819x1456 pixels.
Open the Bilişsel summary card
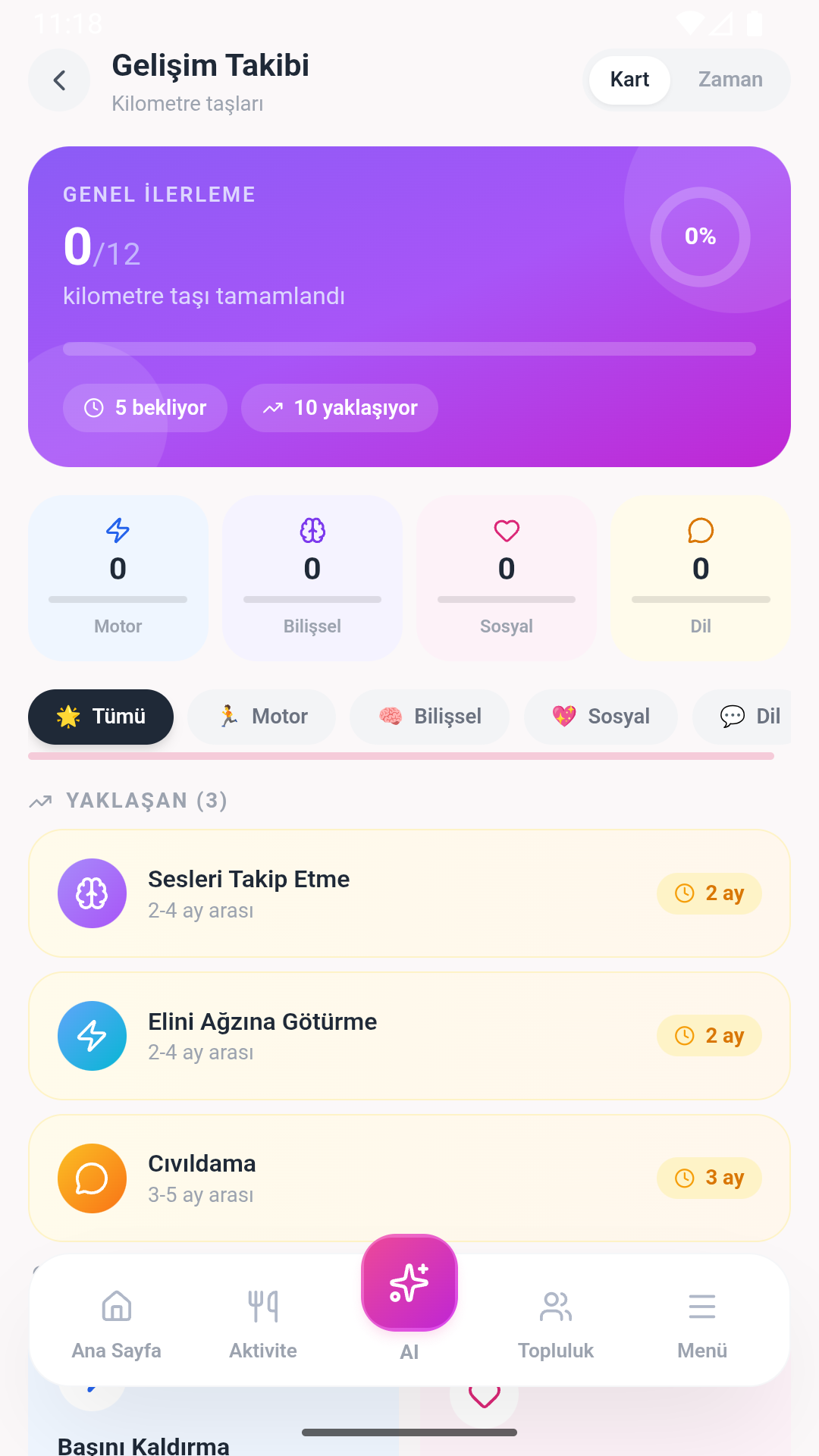click(312, 578)
